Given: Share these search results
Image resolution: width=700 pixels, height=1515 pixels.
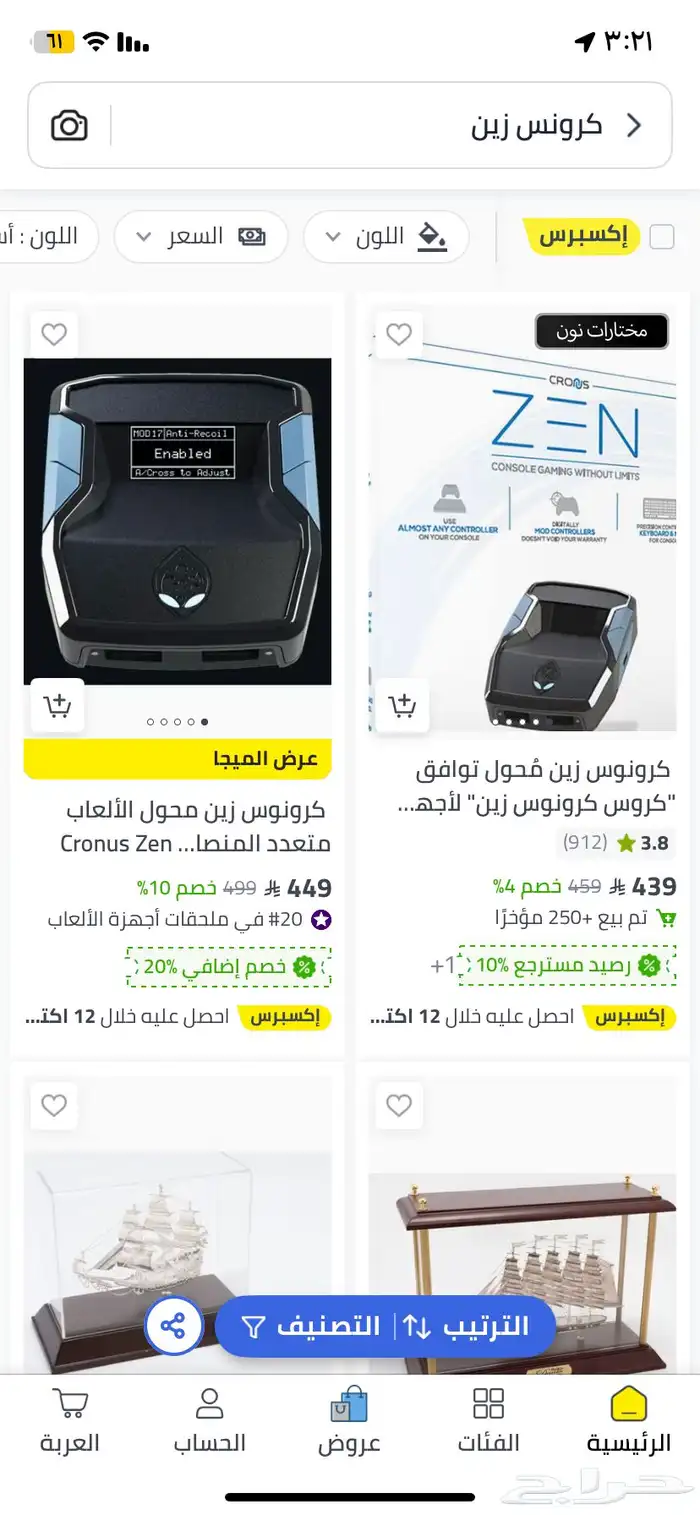Looking at the screenshot, I should [x=173, y=1327].
